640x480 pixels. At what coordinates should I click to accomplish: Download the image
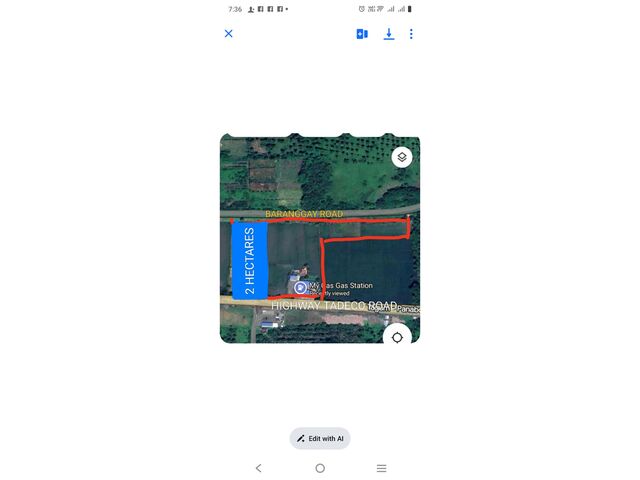point(389,34)
